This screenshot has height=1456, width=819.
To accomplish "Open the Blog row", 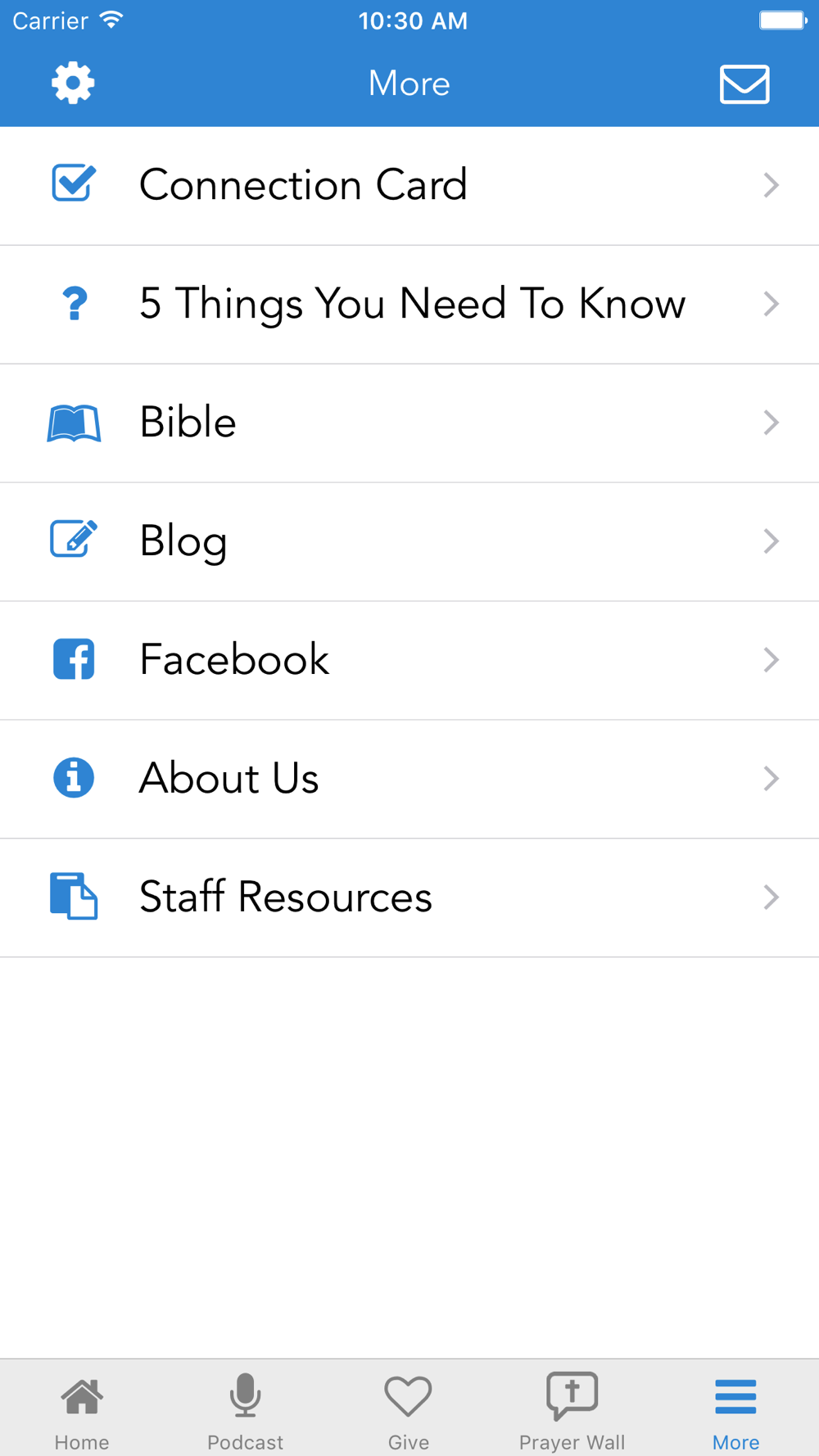I will [409, 542].
